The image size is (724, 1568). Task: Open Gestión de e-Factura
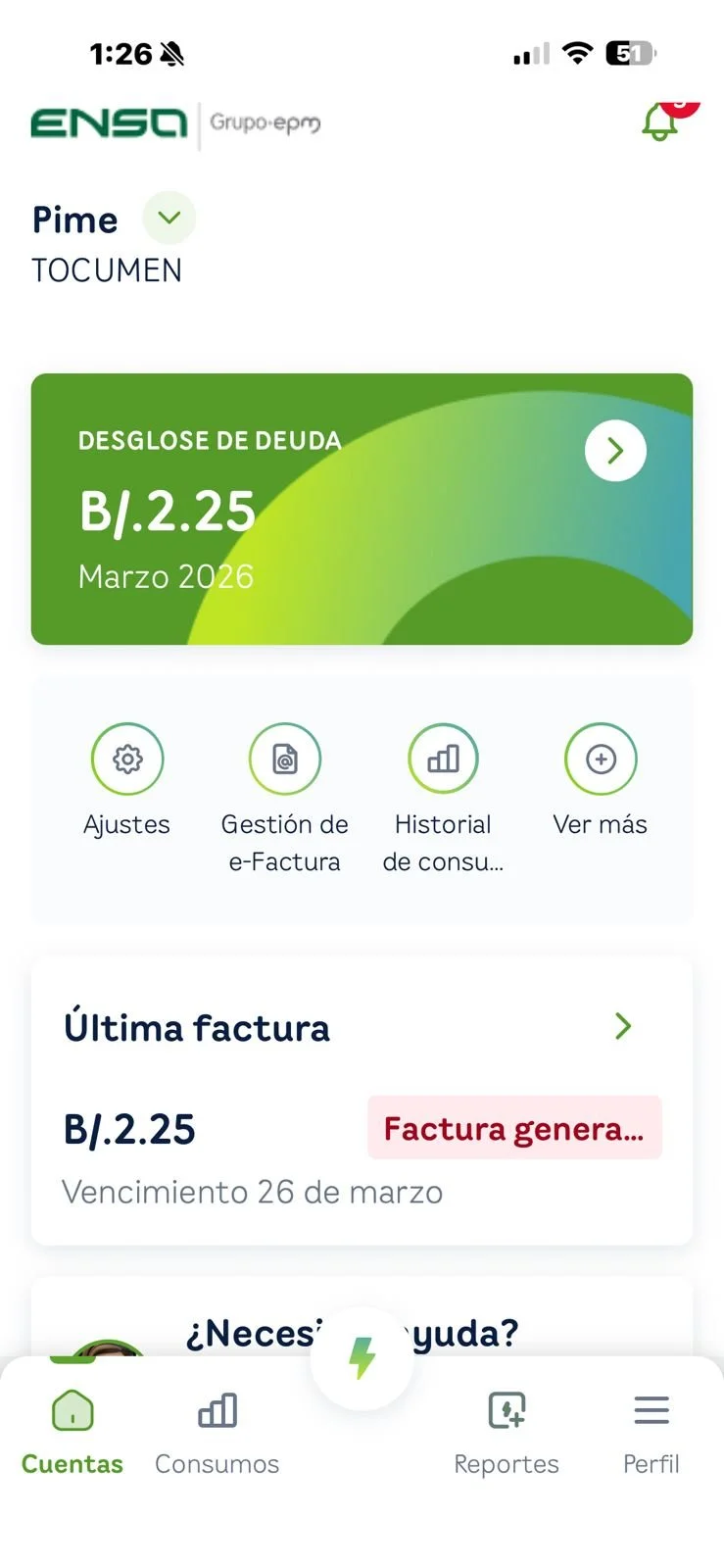(285, 759)
